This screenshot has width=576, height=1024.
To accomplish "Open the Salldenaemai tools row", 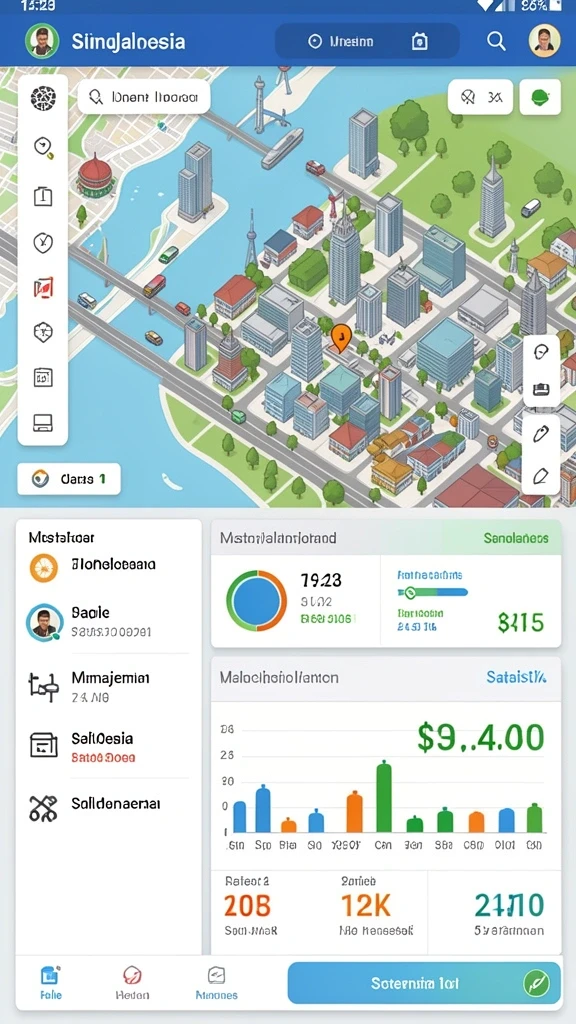I will tap(108, 806).
